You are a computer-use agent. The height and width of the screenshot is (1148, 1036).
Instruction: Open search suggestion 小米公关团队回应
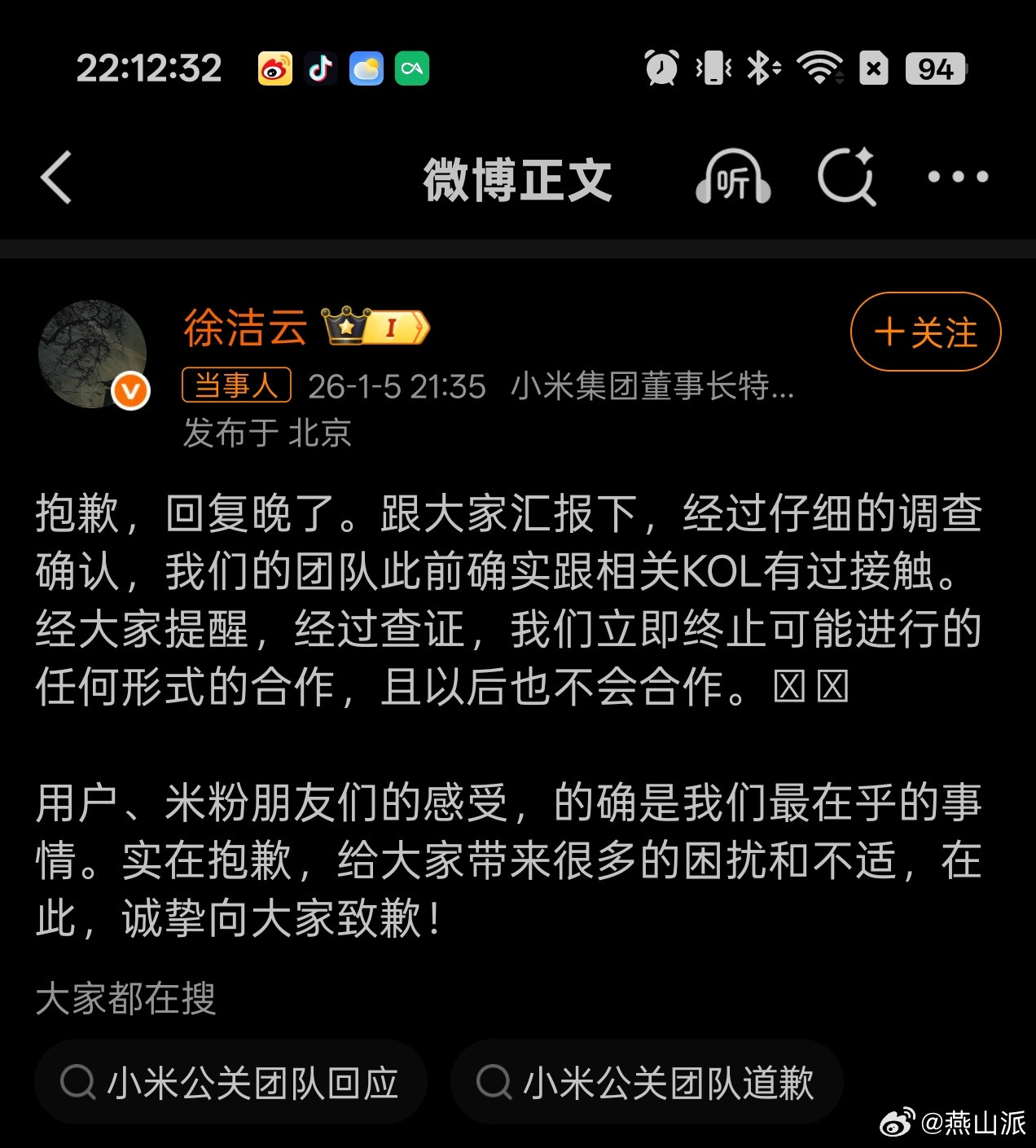230,1082
